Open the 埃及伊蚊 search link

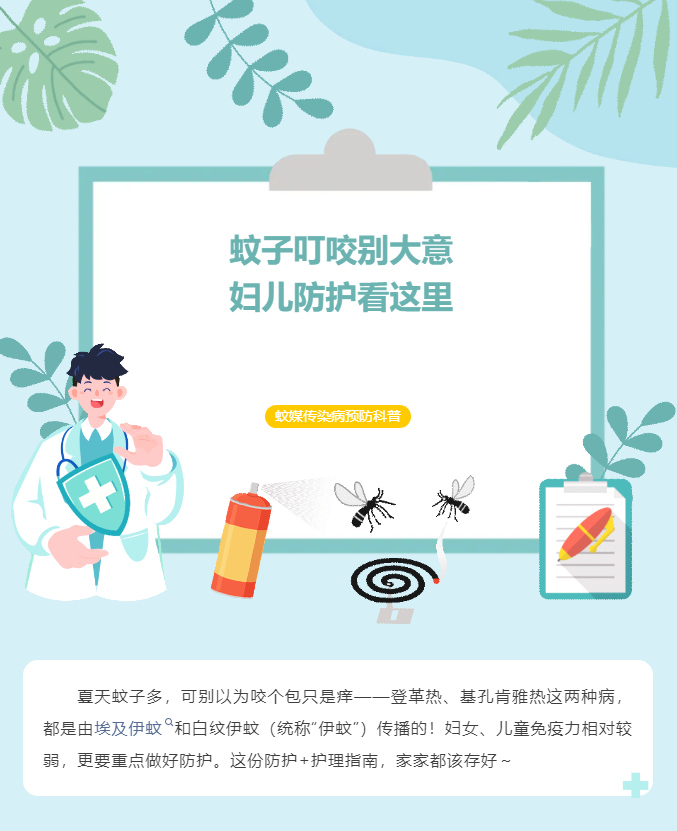(x=130, y=728)
